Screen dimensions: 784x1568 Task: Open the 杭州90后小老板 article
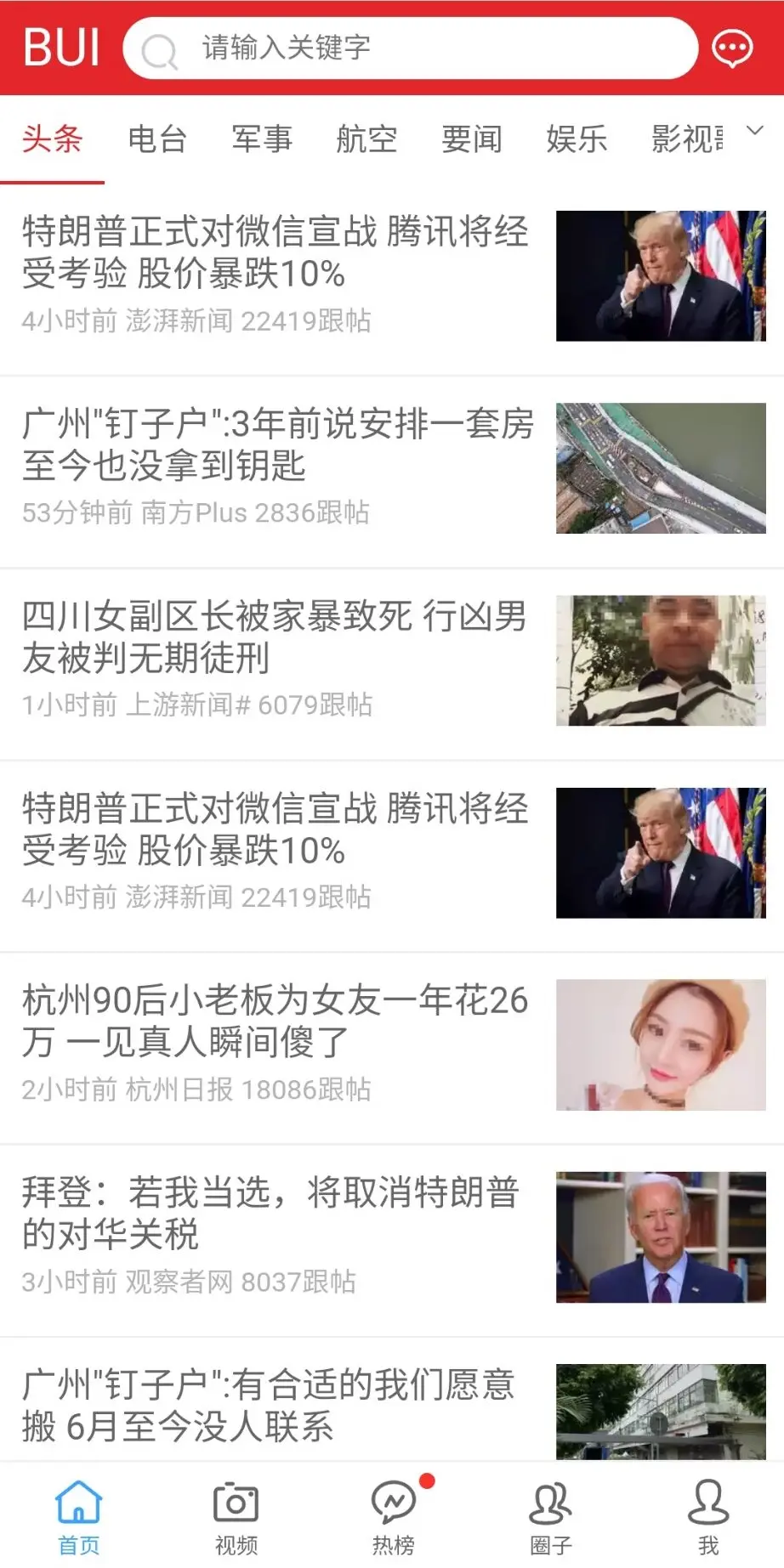coord(276,1022)
